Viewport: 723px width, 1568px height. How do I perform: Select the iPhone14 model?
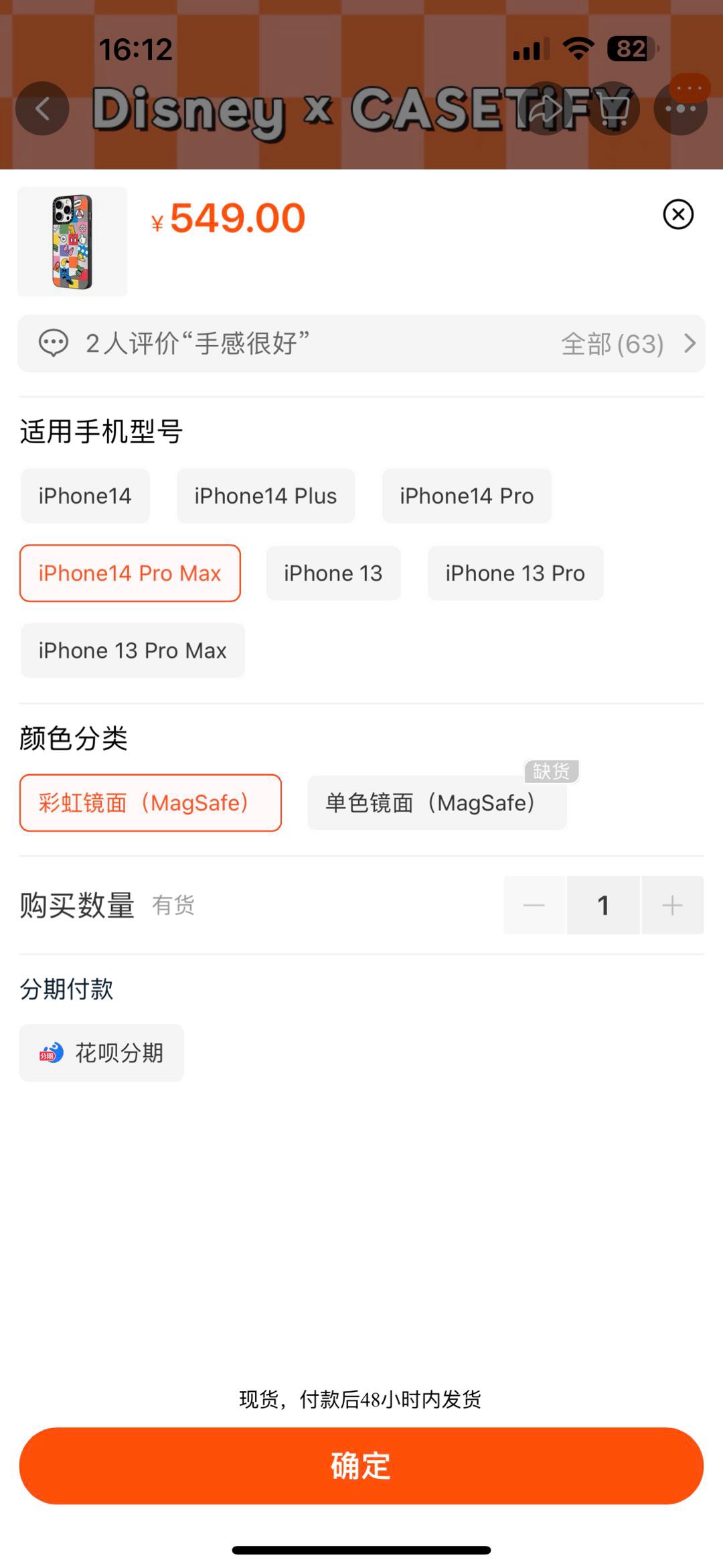tap(85, 496)
